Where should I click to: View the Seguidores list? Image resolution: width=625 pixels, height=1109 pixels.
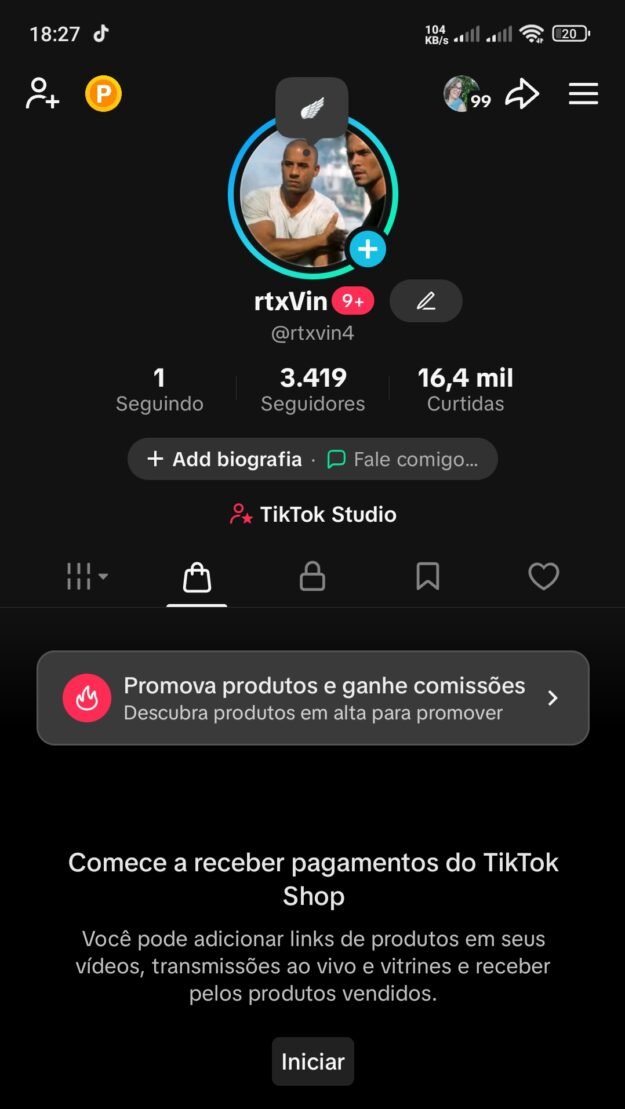[313, 389]
